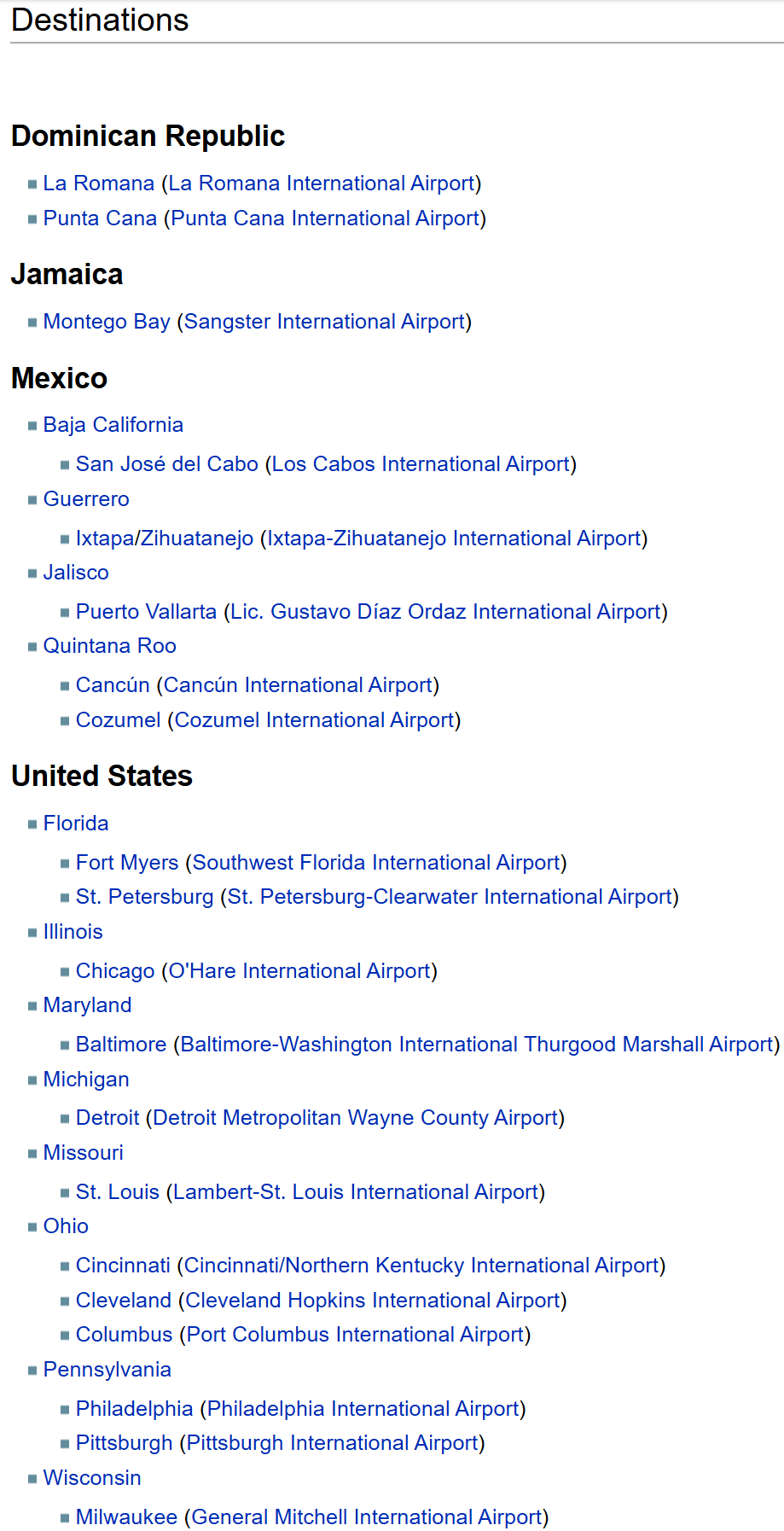Viewport: 784px width, 1531px height.
Task: Open the St. Louis link
Action: click(x=117, y=1192)
